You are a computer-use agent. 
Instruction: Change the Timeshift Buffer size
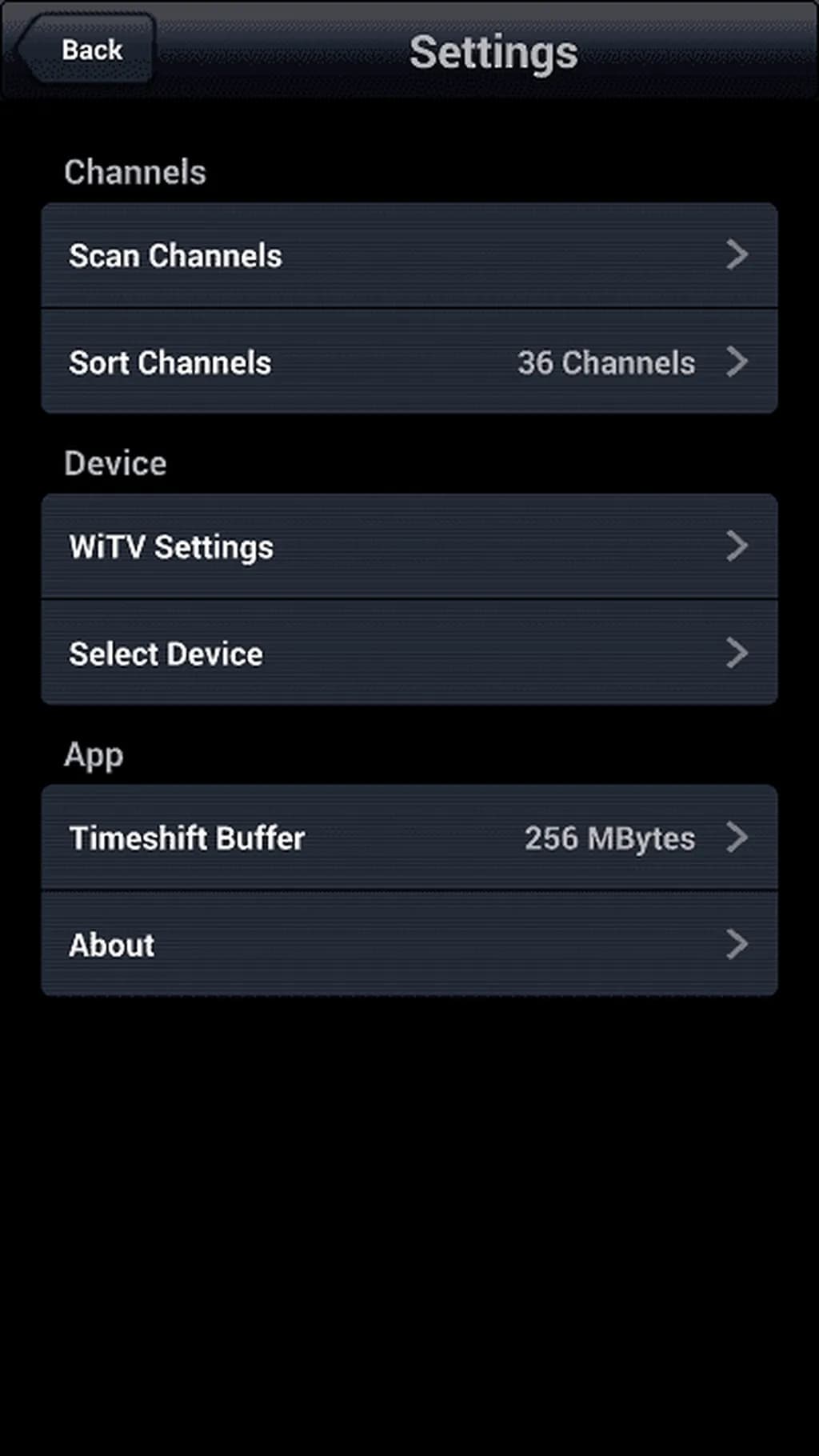click(409, 838)
